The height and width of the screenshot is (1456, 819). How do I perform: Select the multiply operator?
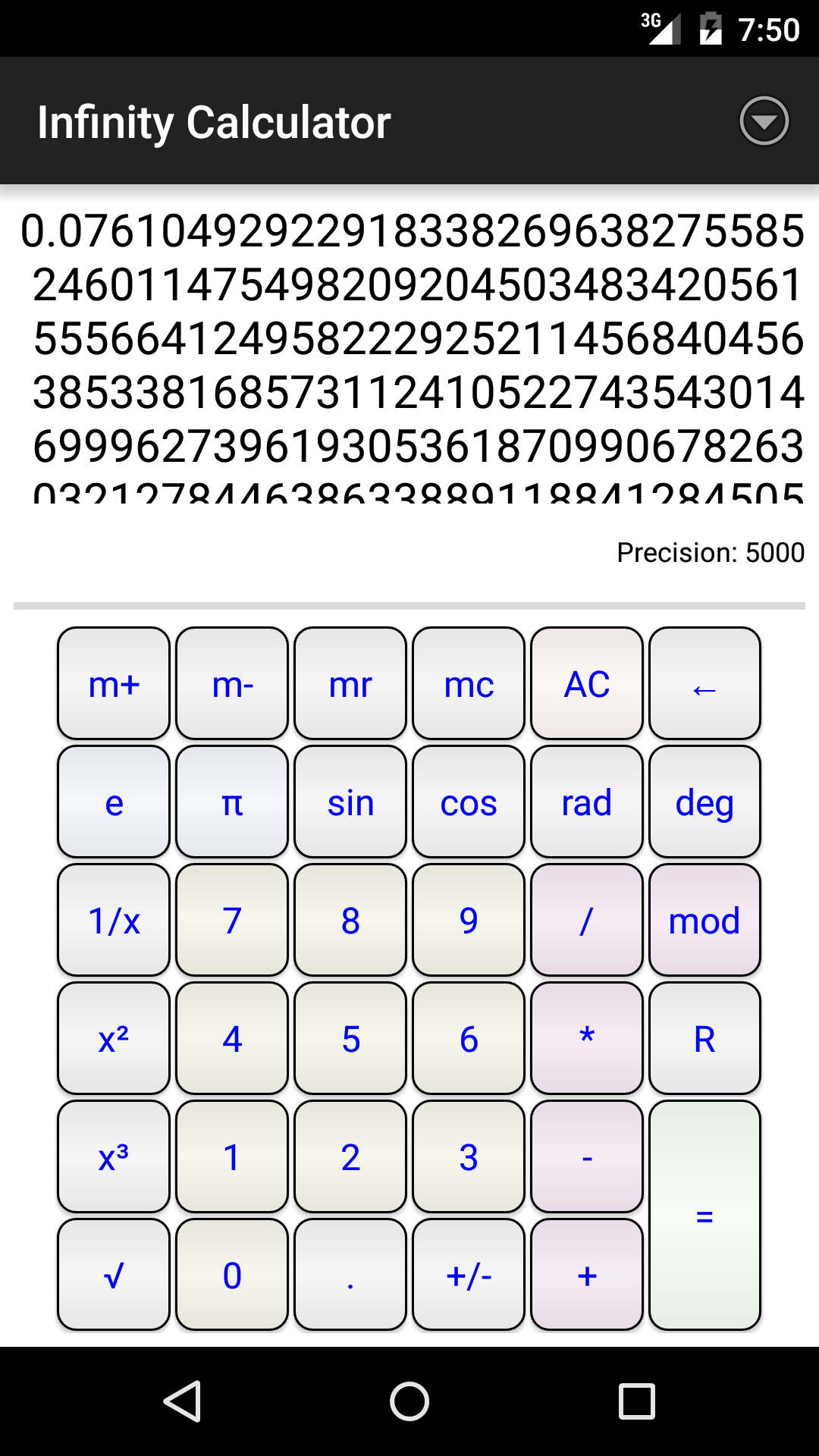point(587,1038)
